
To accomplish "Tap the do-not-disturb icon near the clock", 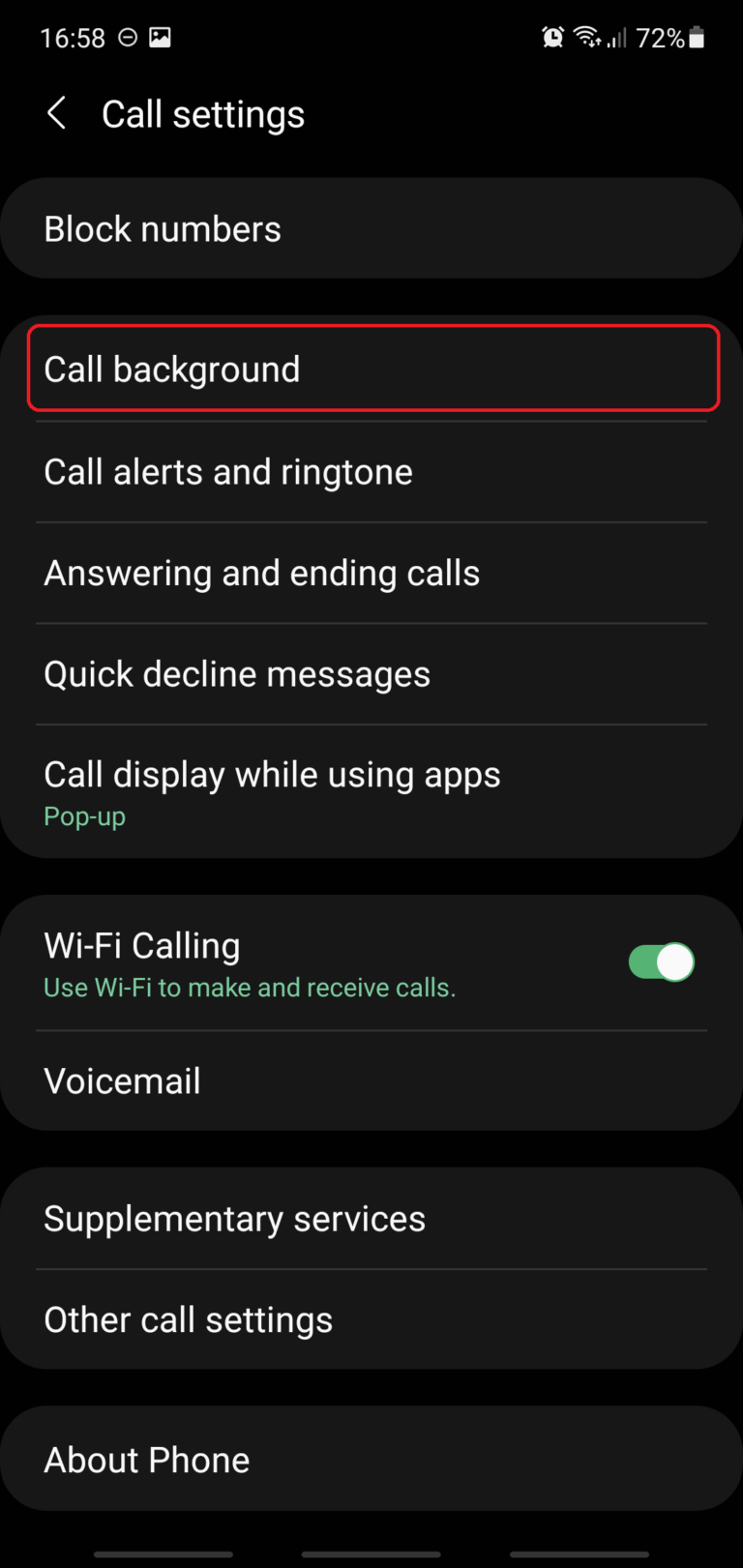I will pyautogui.click(x=126, y=37).
